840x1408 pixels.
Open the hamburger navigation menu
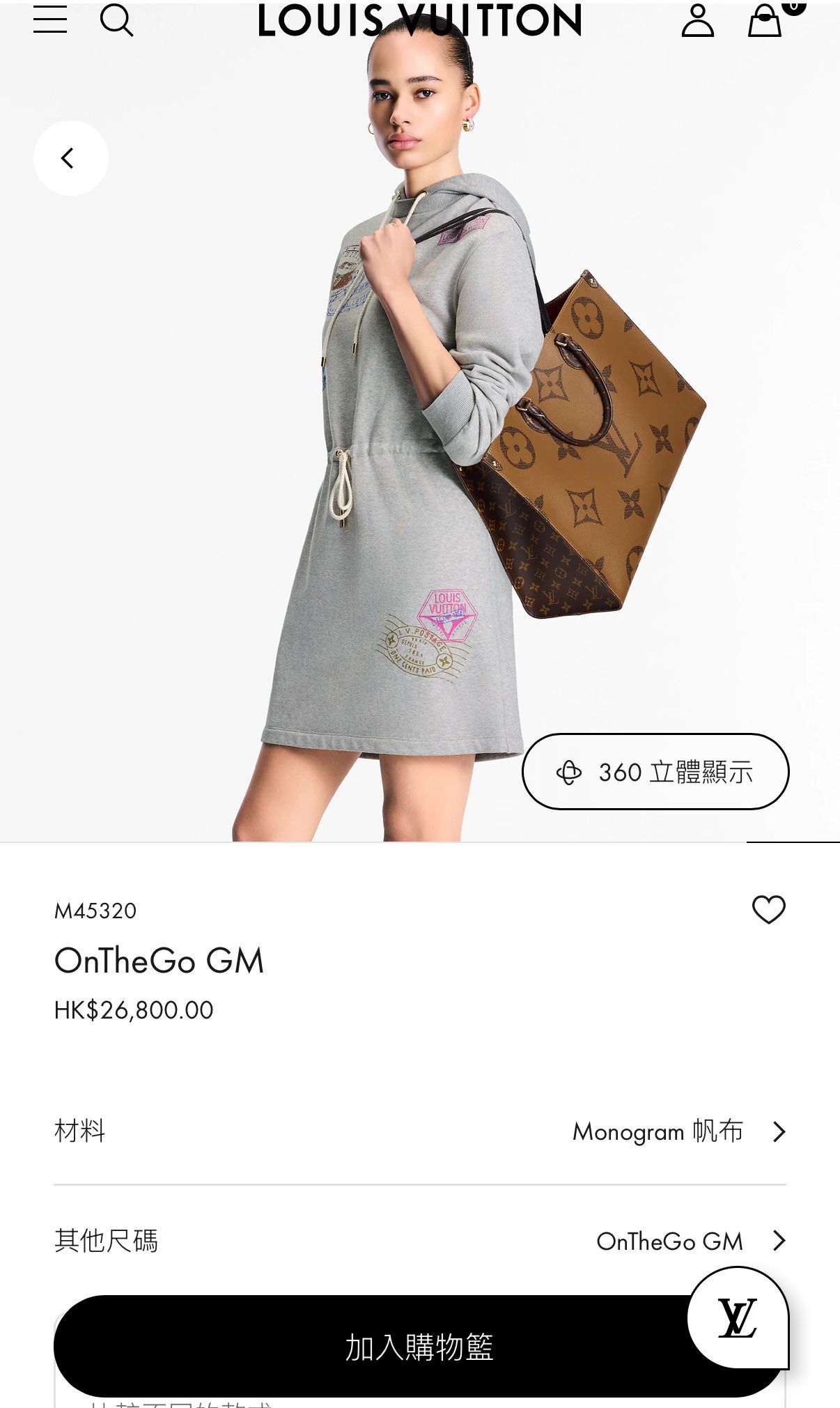click(x=51, y=21)
